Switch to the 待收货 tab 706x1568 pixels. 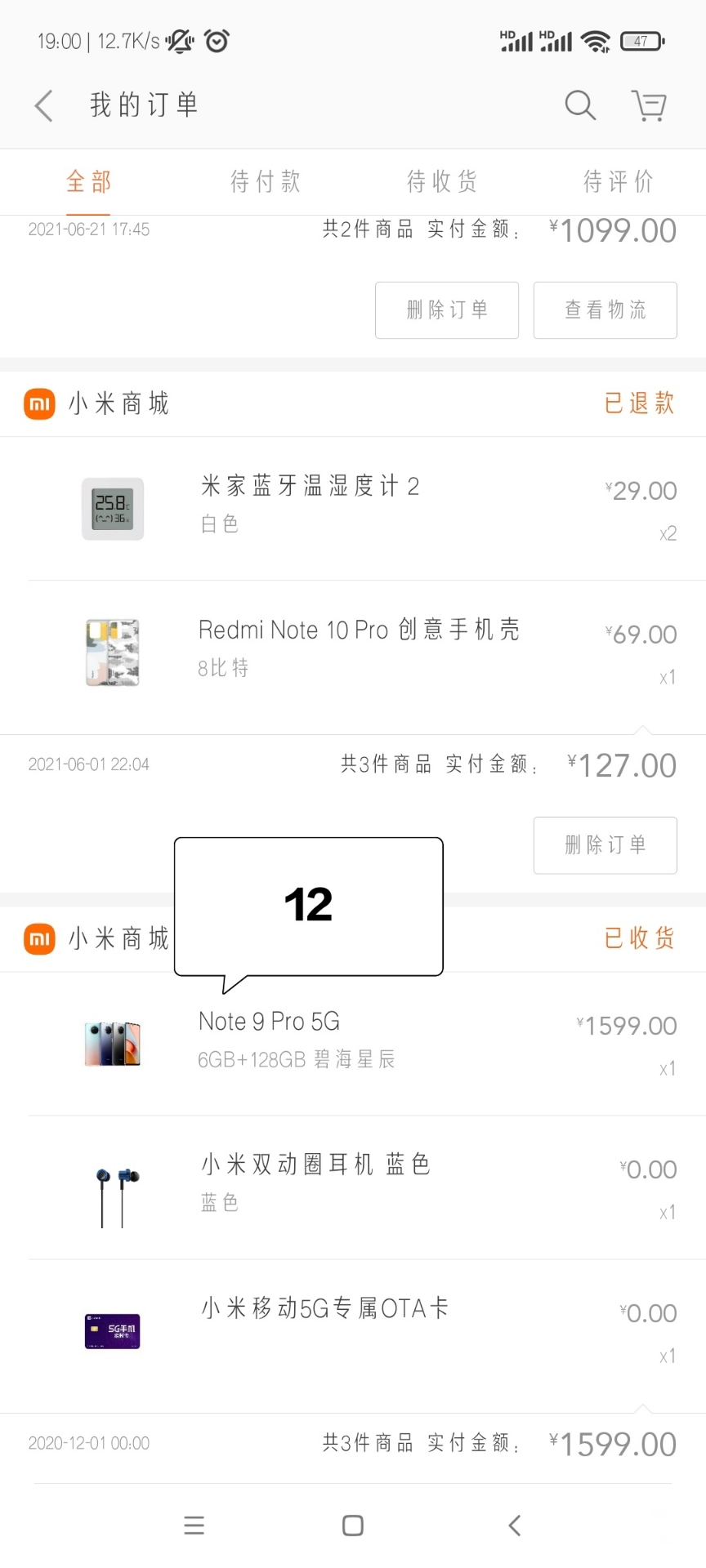tap(442, 181)
